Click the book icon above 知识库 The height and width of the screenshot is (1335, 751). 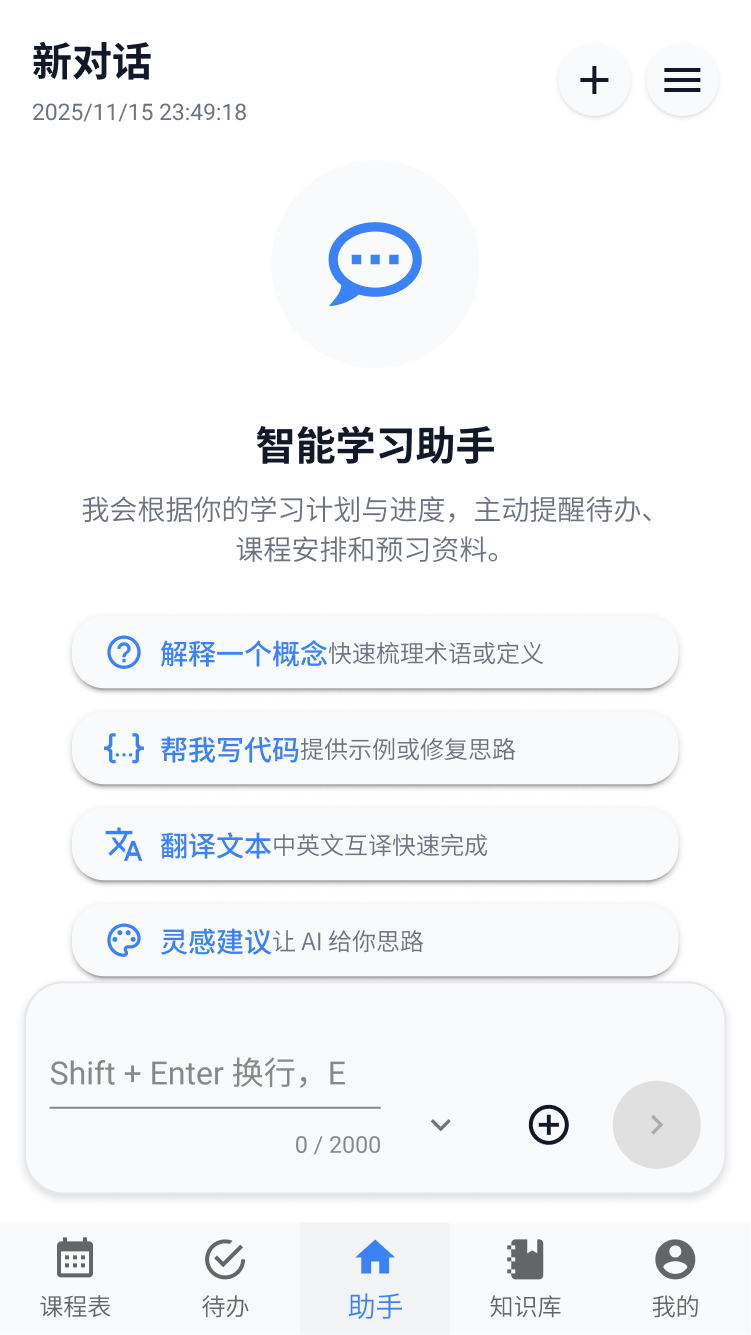[526, 1258]
